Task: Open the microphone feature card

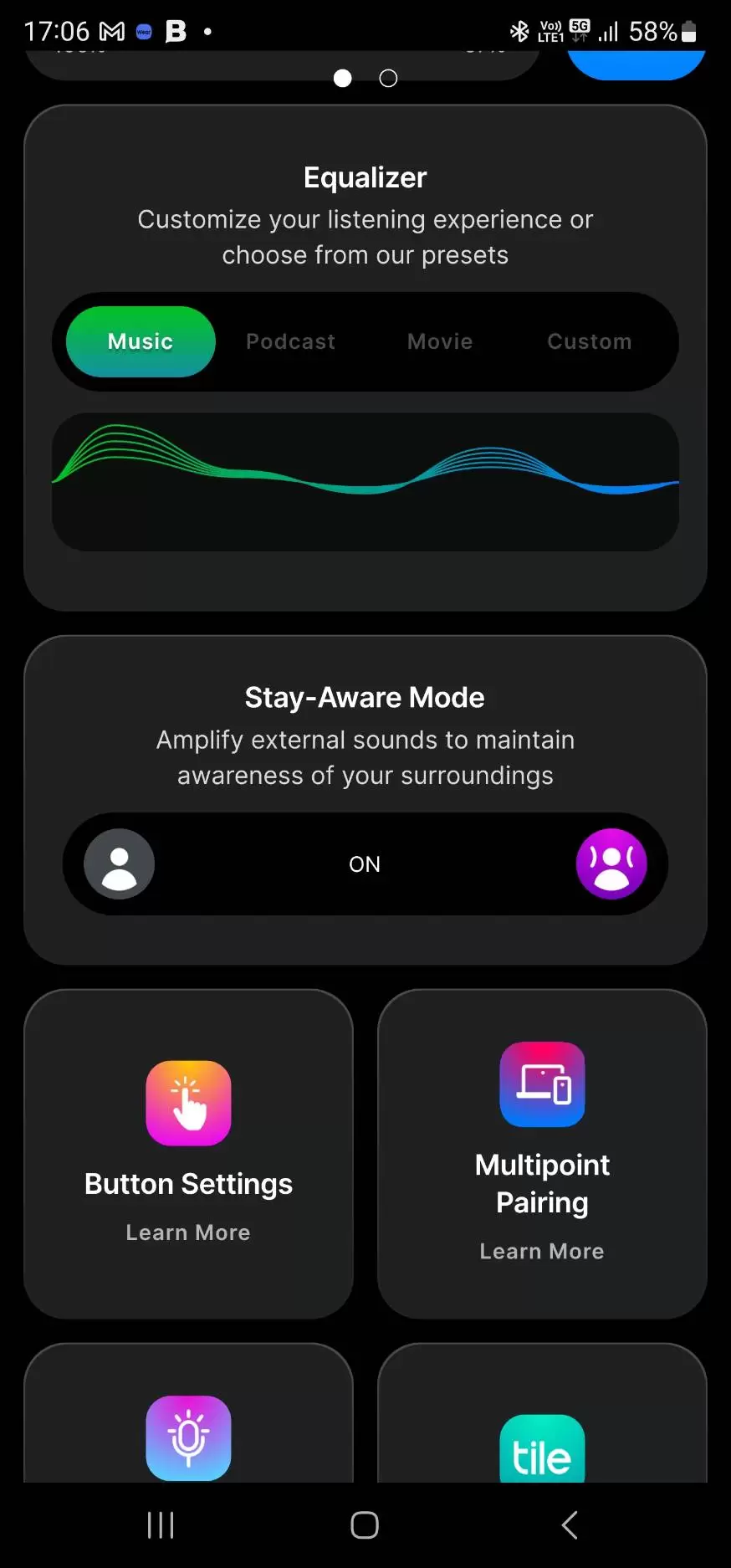Action: tap(188, 1414)
